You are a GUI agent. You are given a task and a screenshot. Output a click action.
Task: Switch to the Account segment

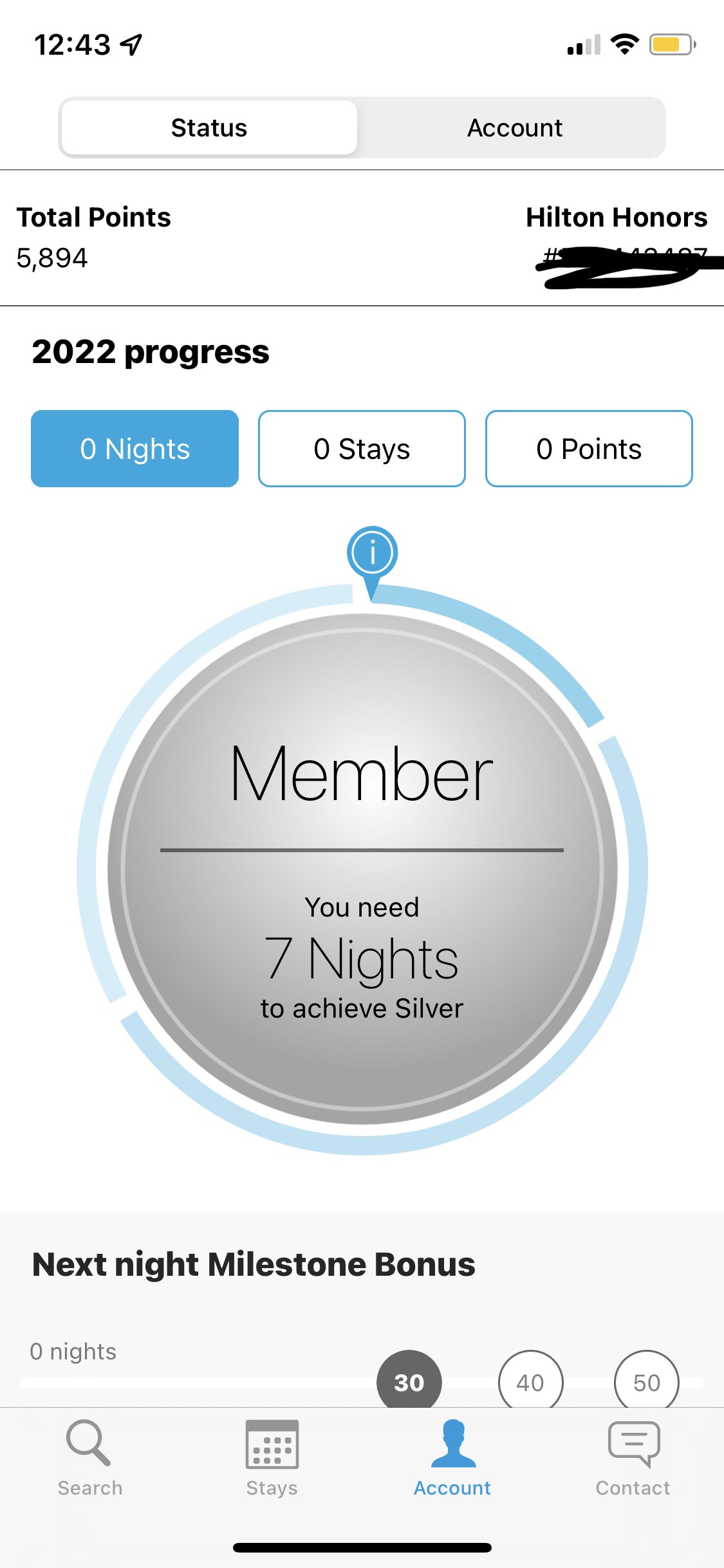[514, 127]
